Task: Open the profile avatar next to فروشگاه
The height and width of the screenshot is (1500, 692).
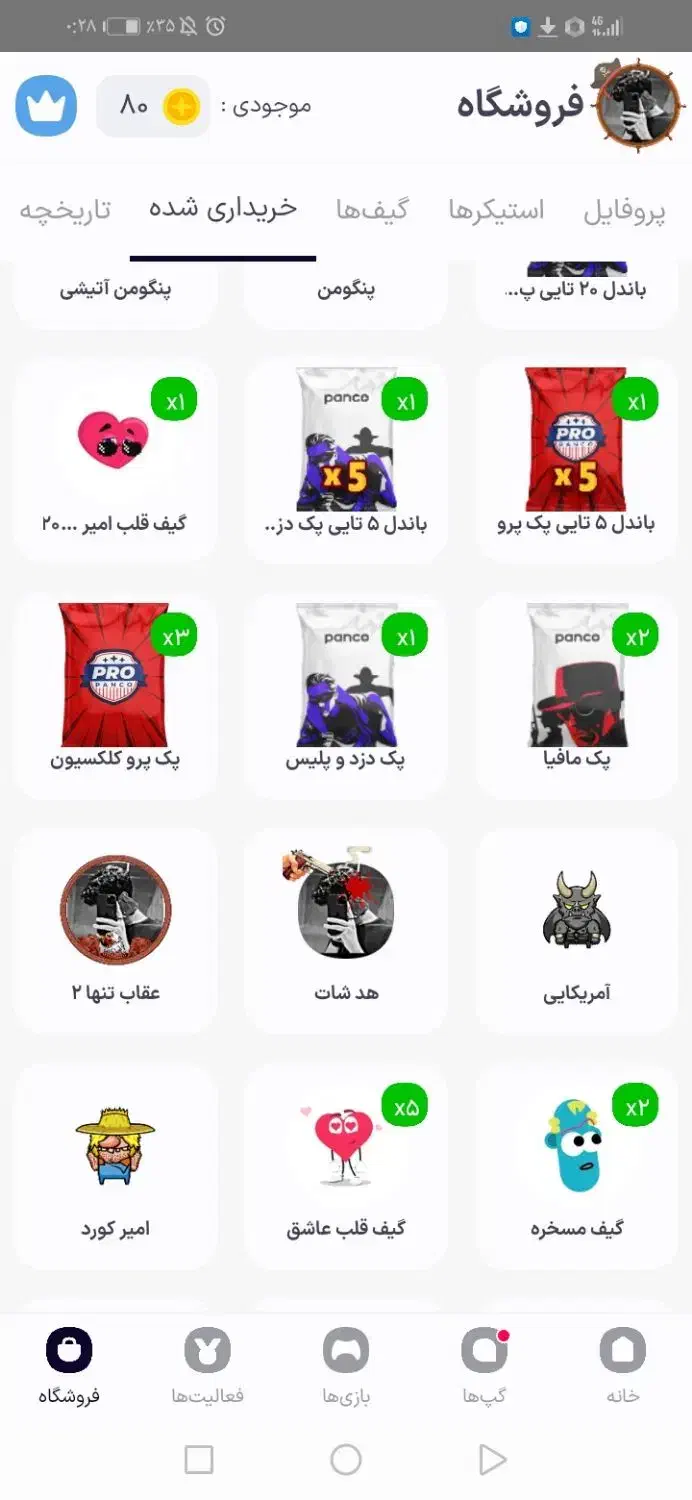Action: [x=637, y=106]
